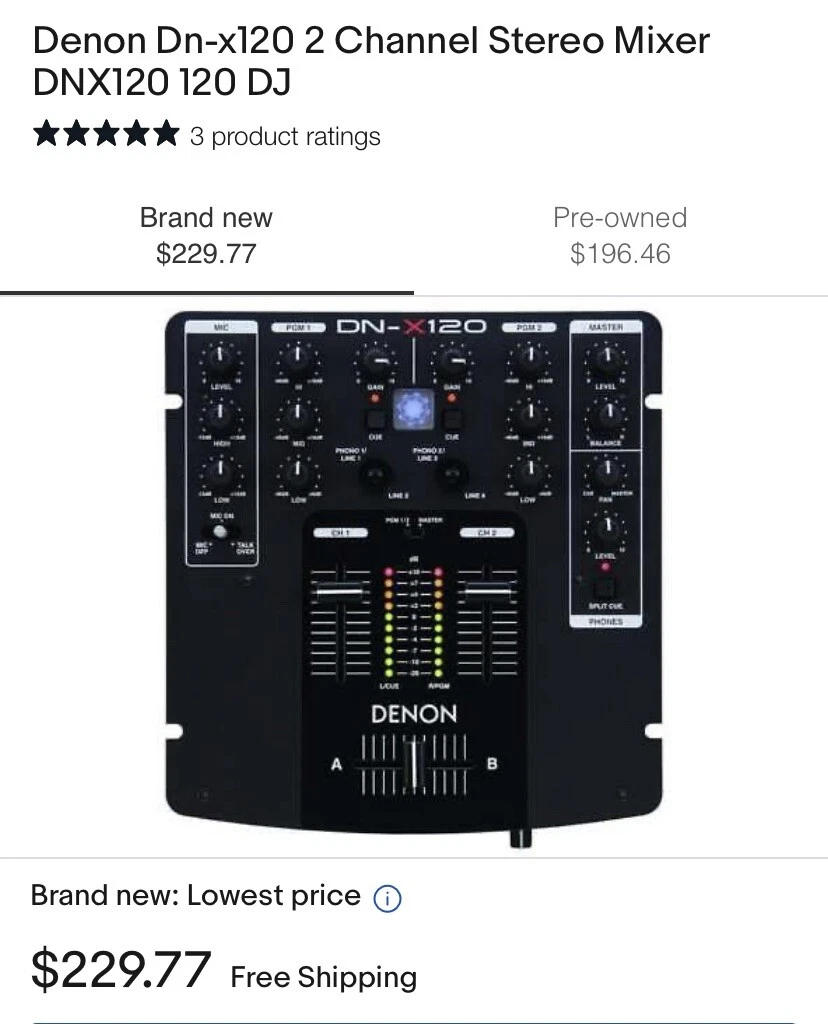Click the illuminated center pad between the Gain knobs

point(413,408)
